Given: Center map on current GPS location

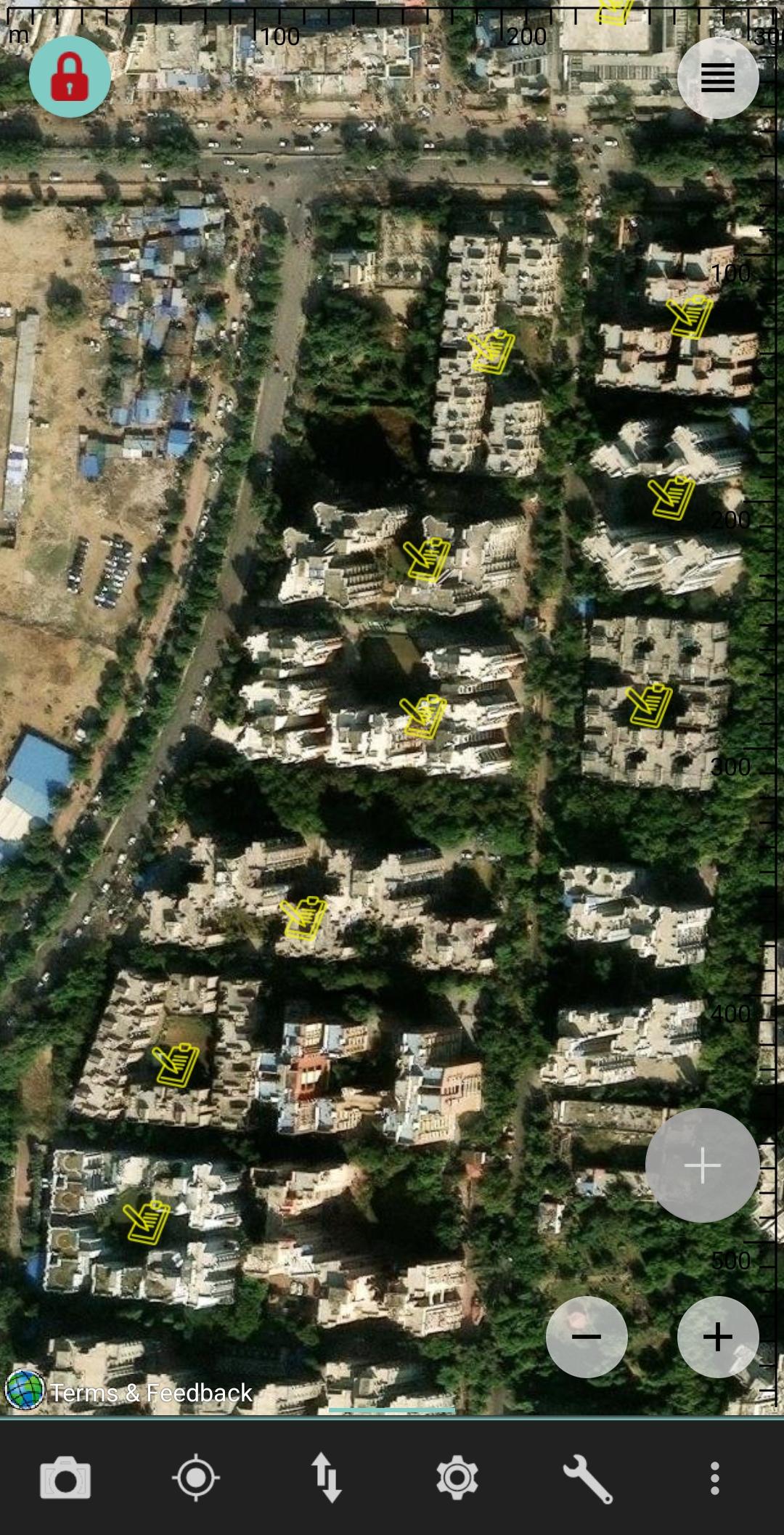Looking at the screenshot, I should pyautogui.click(x=196, y=1478).
